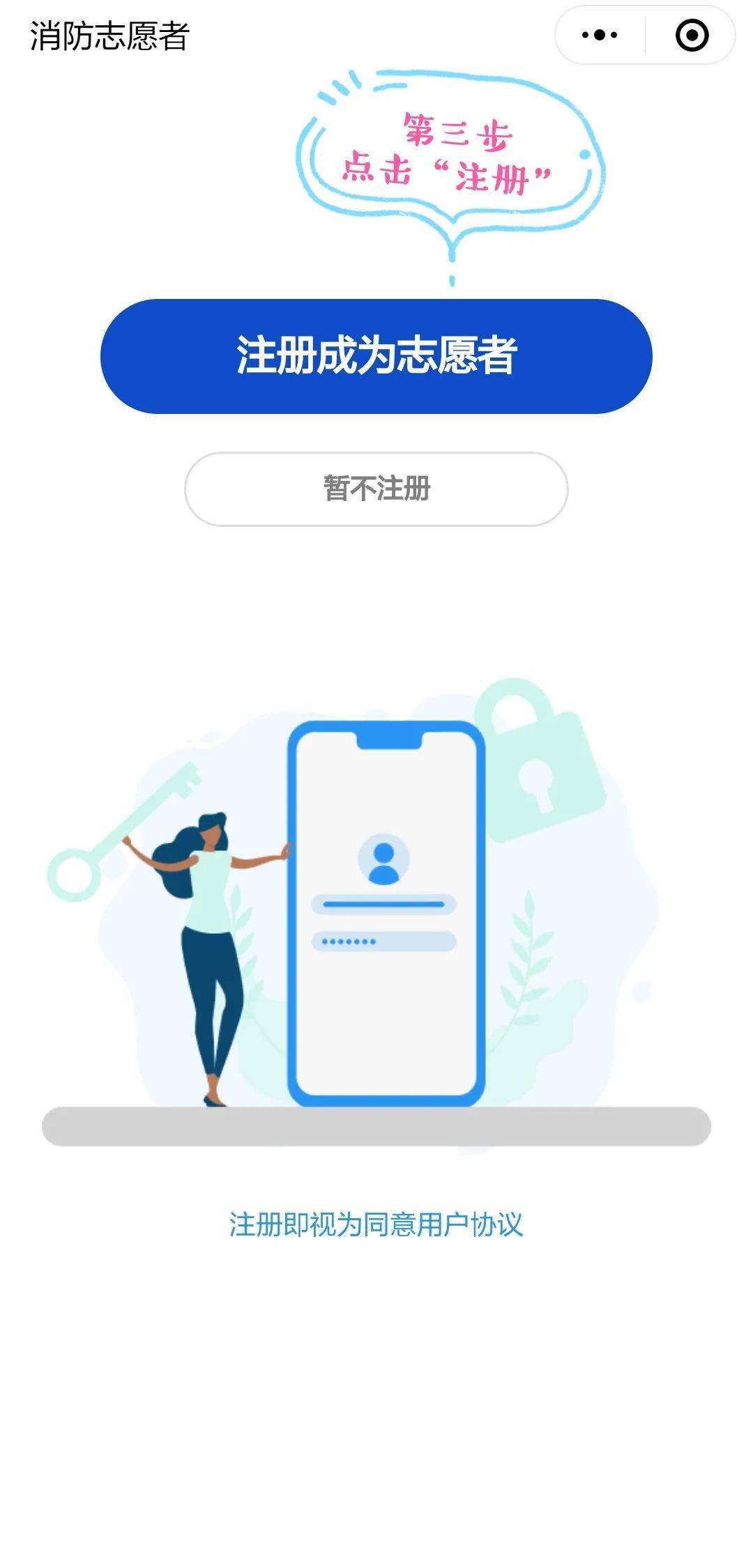The height and width of the screenshot is (1568, 753).
Task: Click the username line above the password dots
Action: [383, 902]
